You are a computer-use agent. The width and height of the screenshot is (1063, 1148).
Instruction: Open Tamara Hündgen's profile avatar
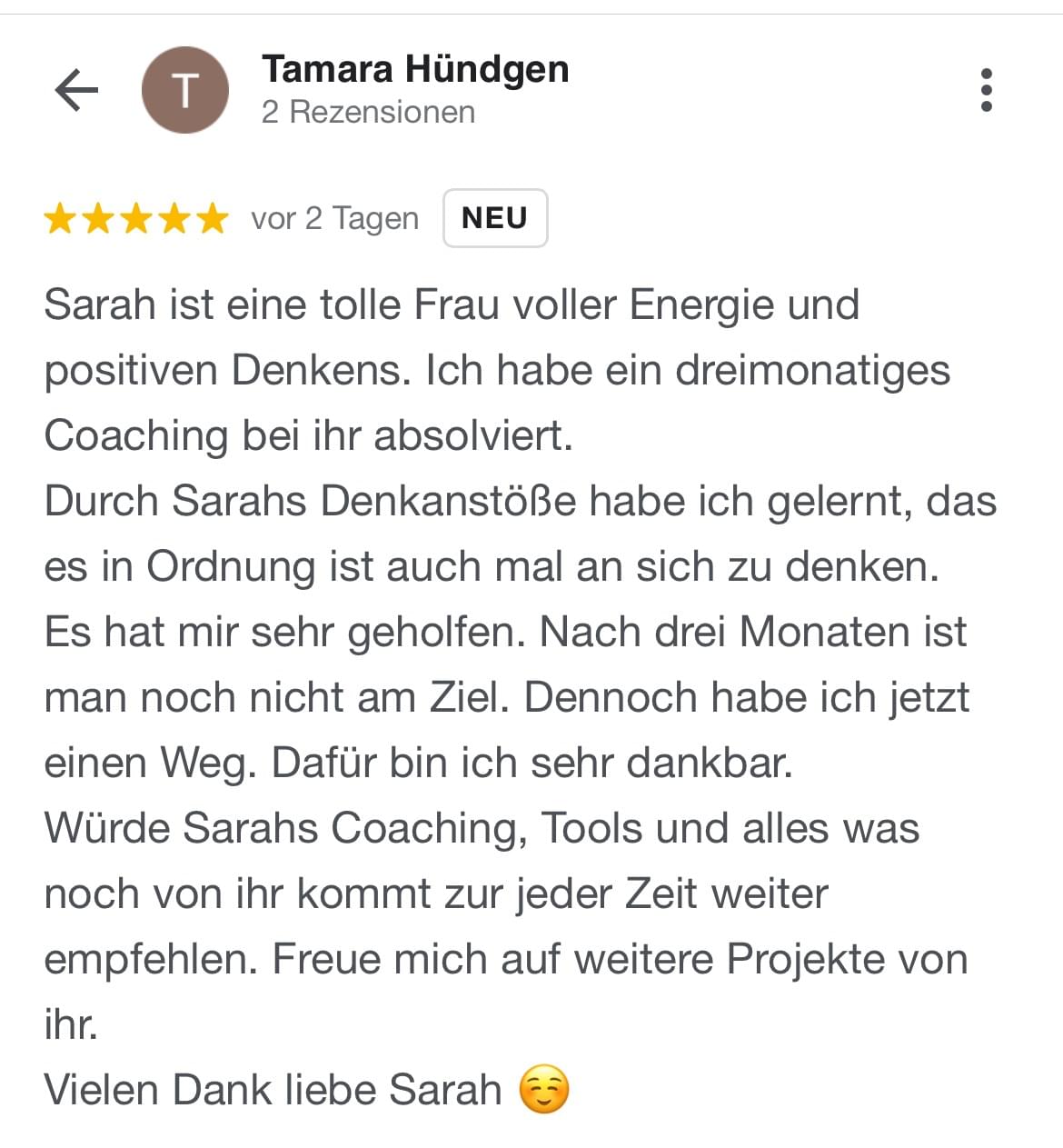click(x=185, y=90)
